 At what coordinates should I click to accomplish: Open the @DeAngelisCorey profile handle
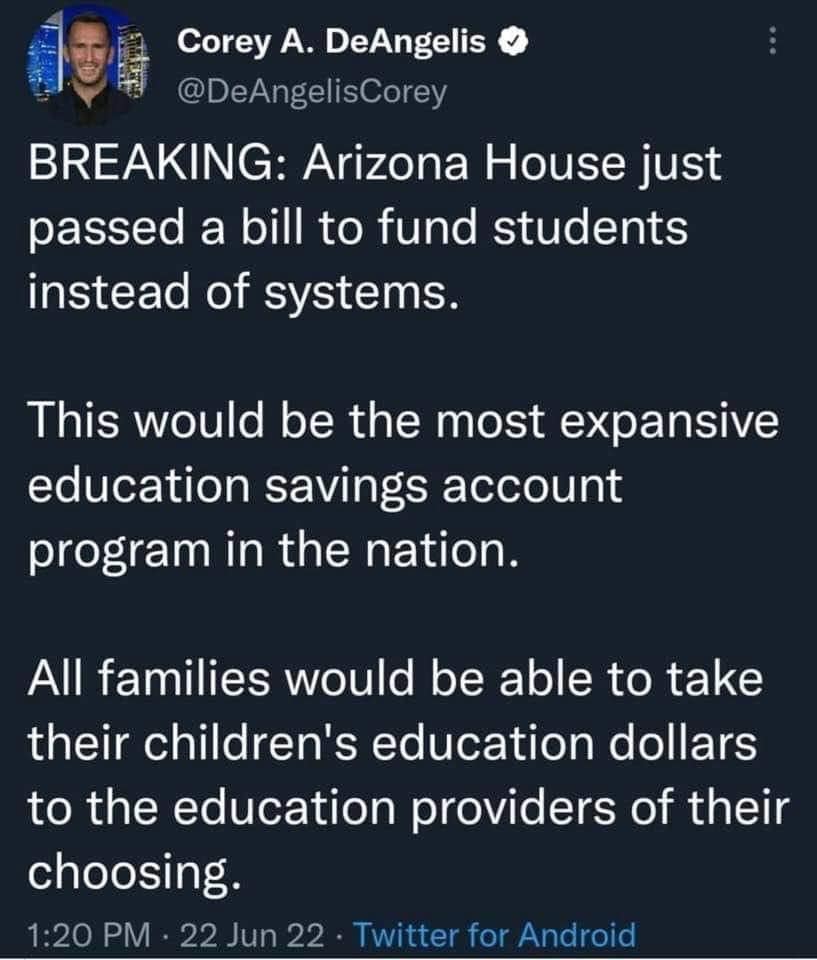pos(311,92)
